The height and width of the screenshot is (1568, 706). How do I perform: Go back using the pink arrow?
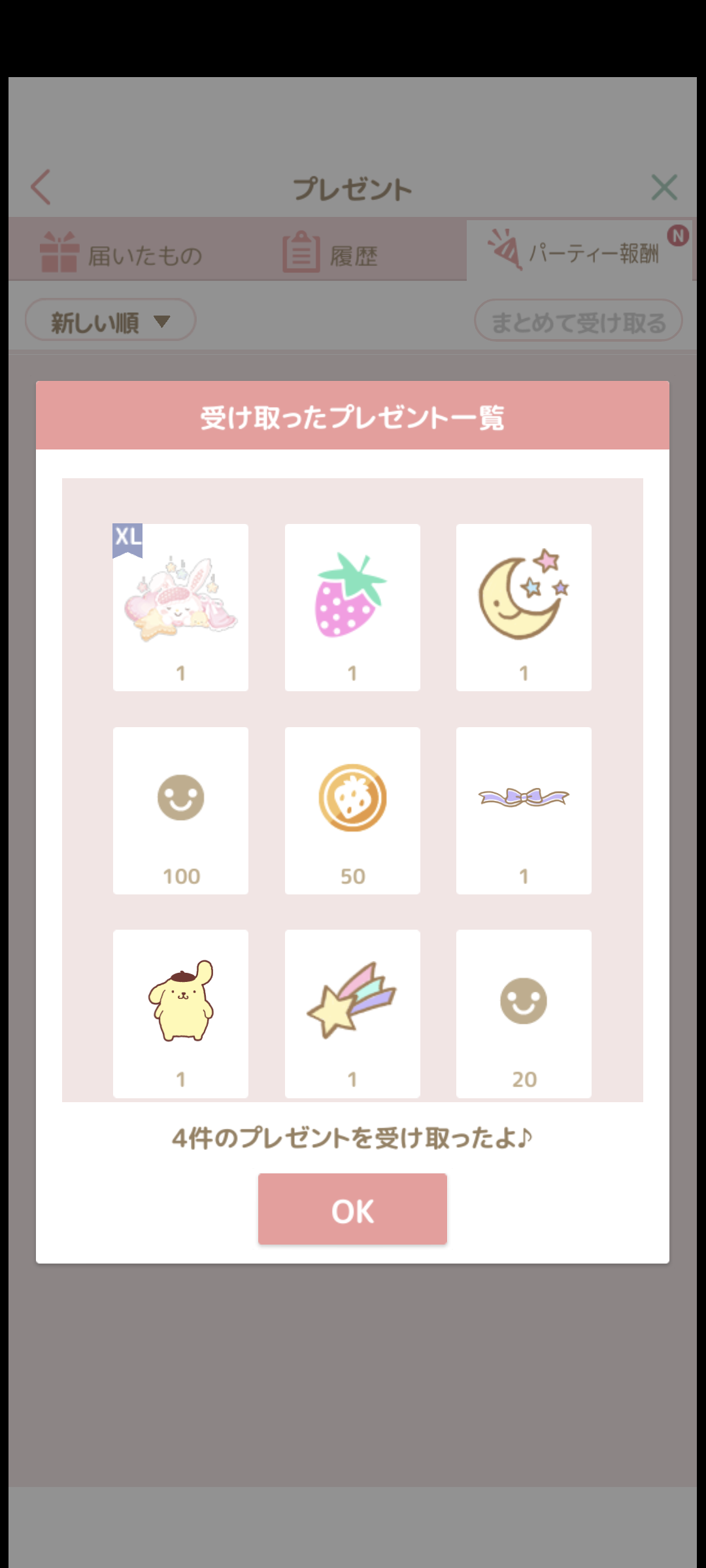coord(41,188)
